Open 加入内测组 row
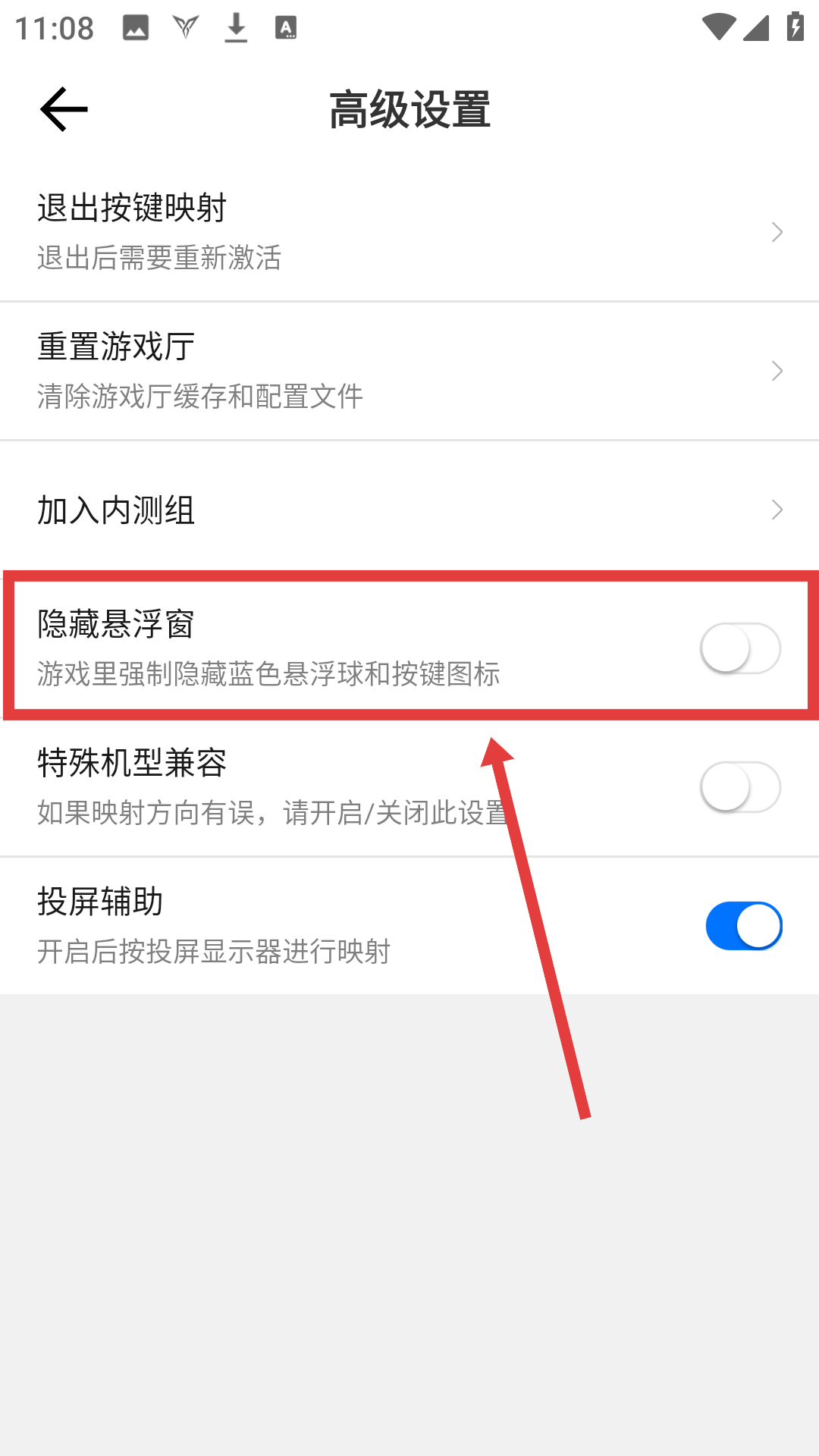Image resolution: width=819 pixels, height=1456 pixels. (x=409, y=510)
